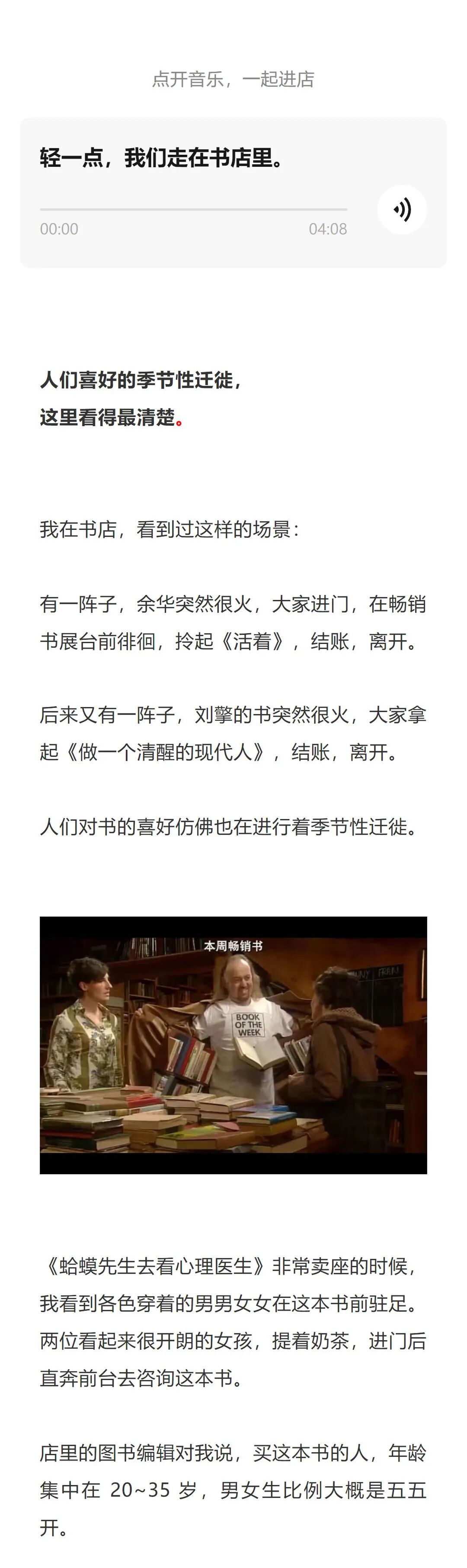Open the 本周畅销书 image in the article
467x1568 pixels.
tap(233, 1045)
